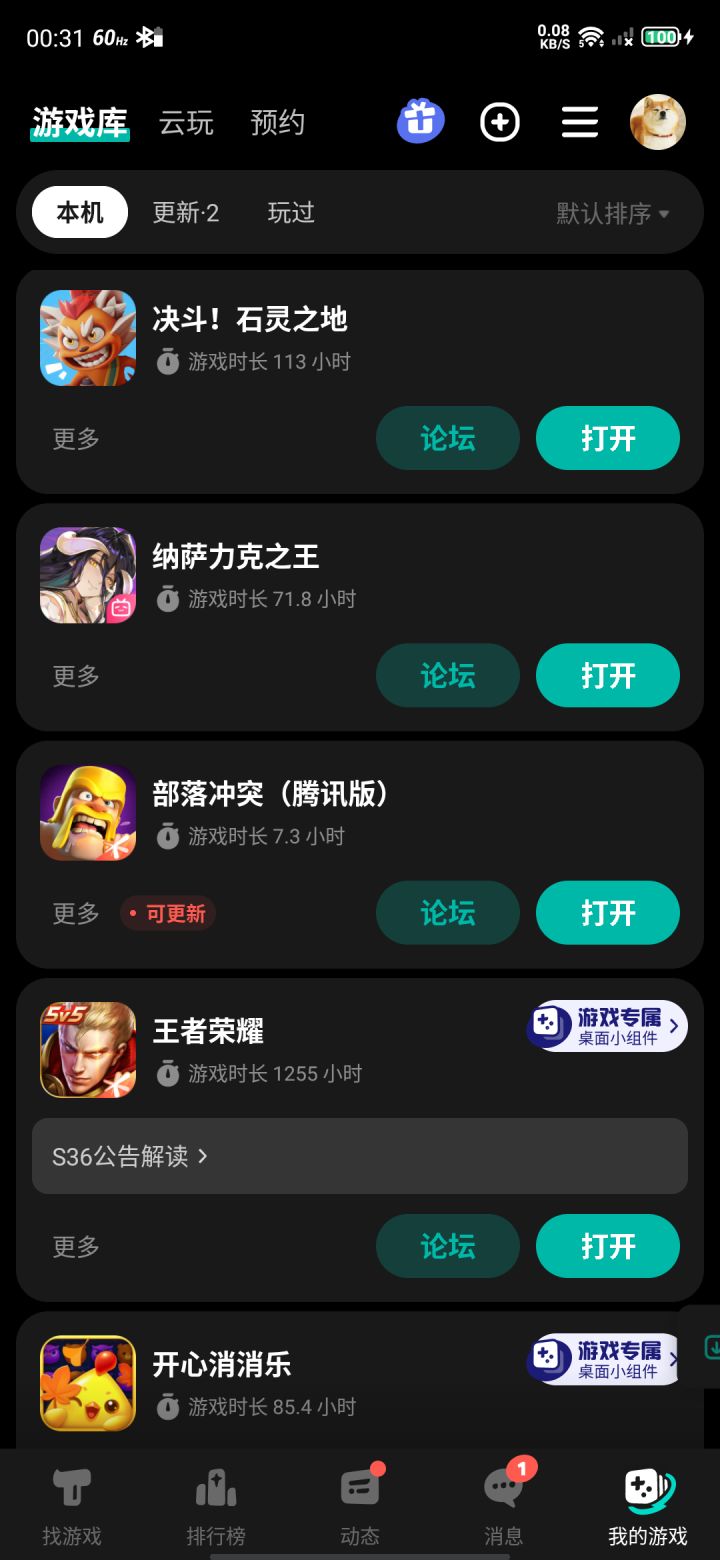Tap the profile avatar icon
The width and height of the screenshot is (720, 1560).
658,121
